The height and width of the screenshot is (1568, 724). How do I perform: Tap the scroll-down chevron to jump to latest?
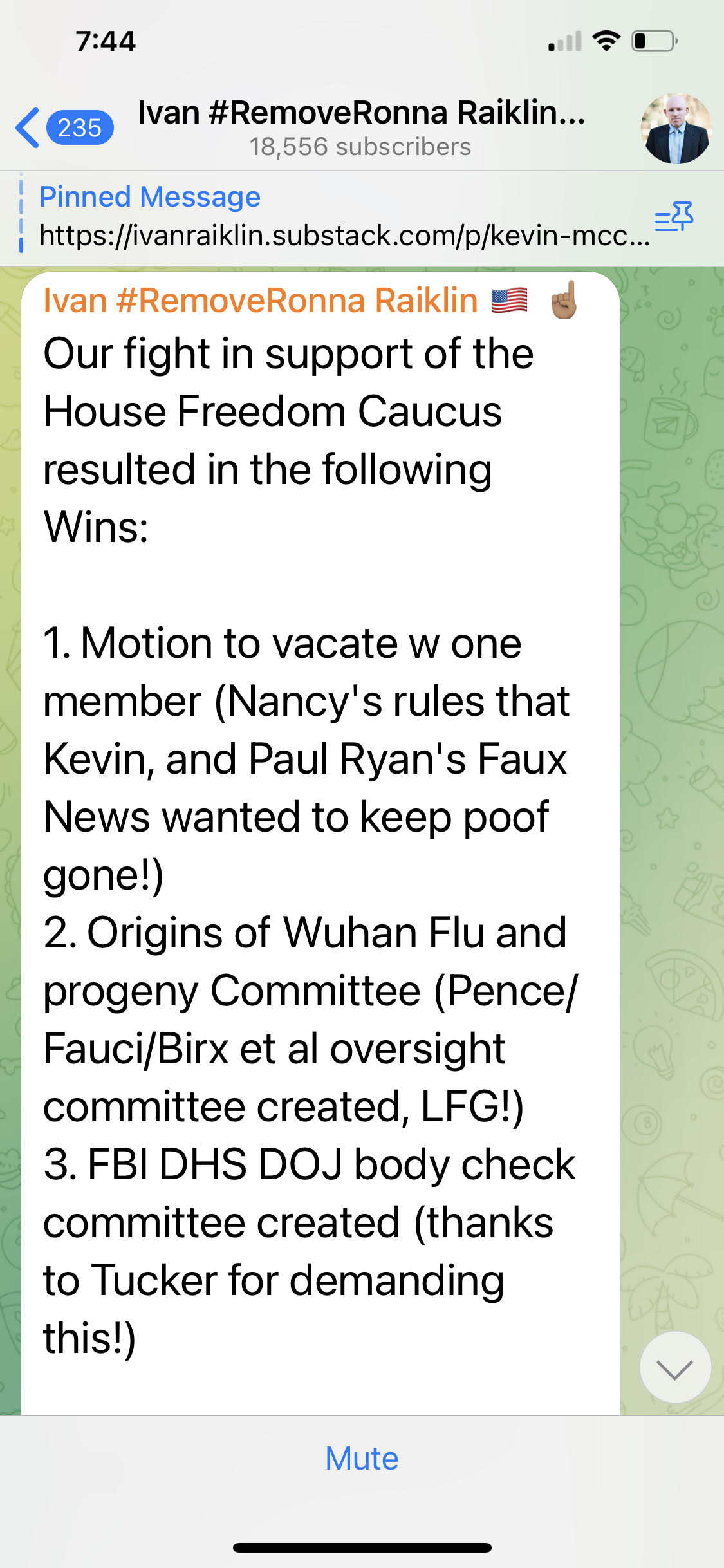[675, 1367]
